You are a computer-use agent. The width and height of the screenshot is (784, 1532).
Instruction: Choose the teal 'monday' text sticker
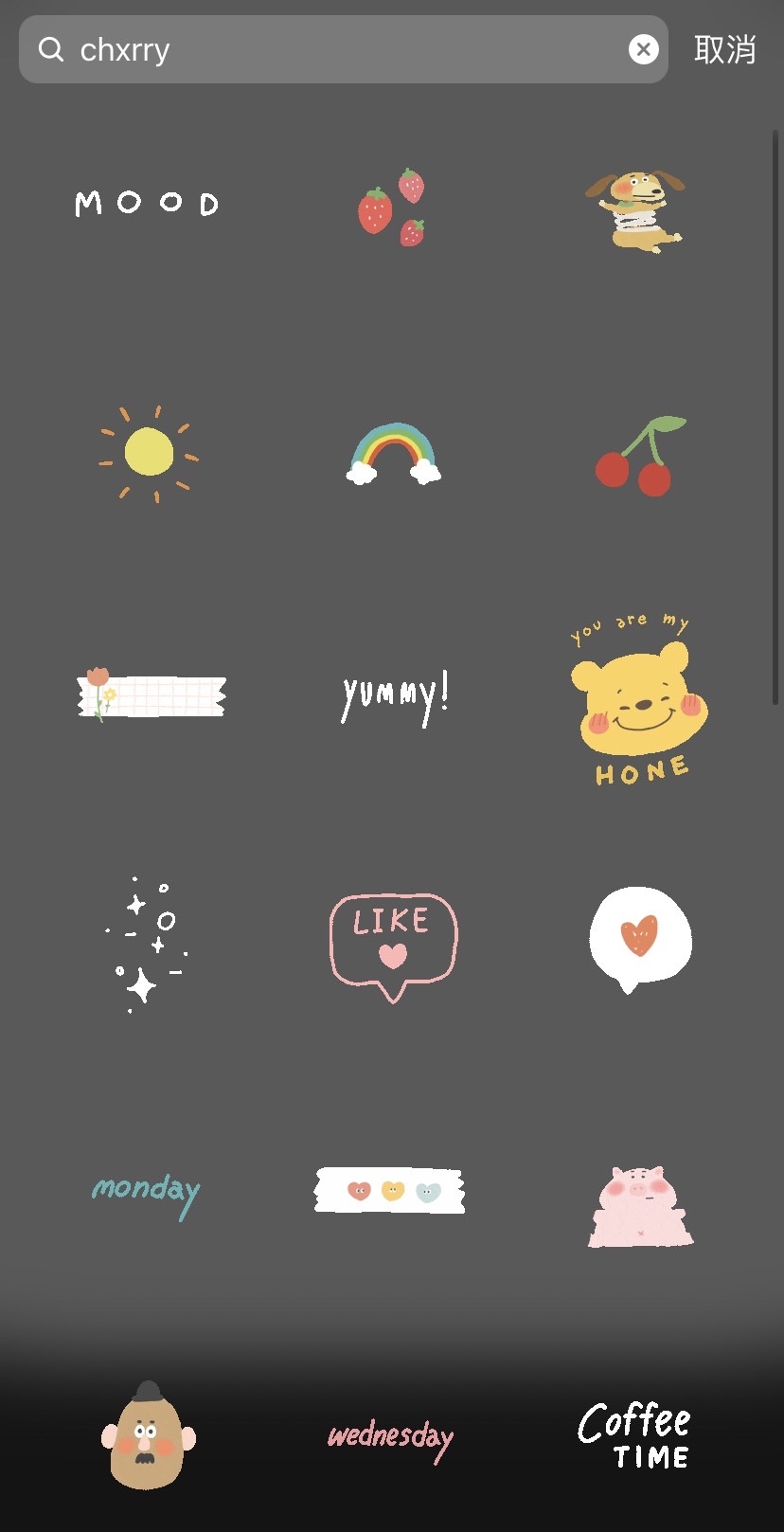point(145,1192)
